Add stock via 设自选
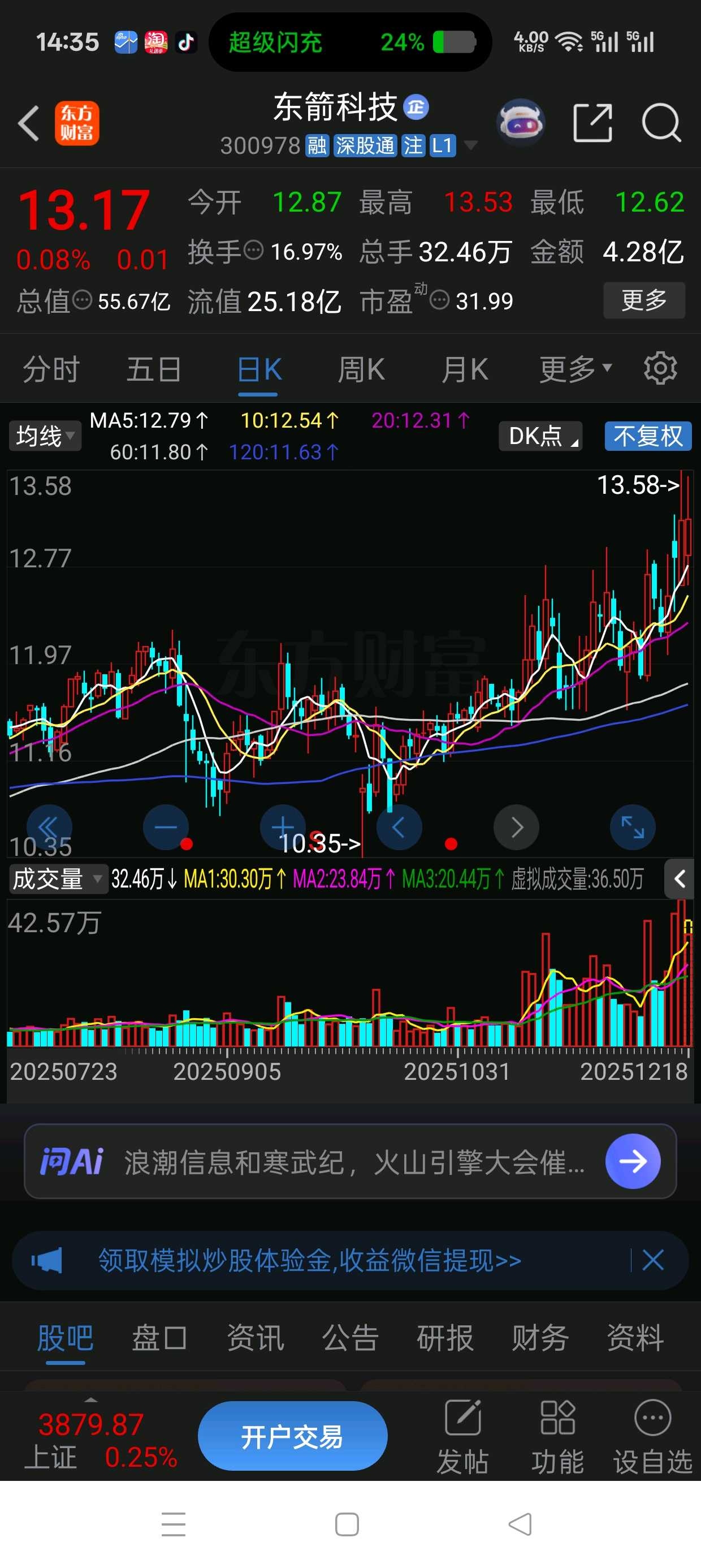Image resolution: width=701 pixels, height=1568 pixels. pyautogui.click(x=652, y=1437)
